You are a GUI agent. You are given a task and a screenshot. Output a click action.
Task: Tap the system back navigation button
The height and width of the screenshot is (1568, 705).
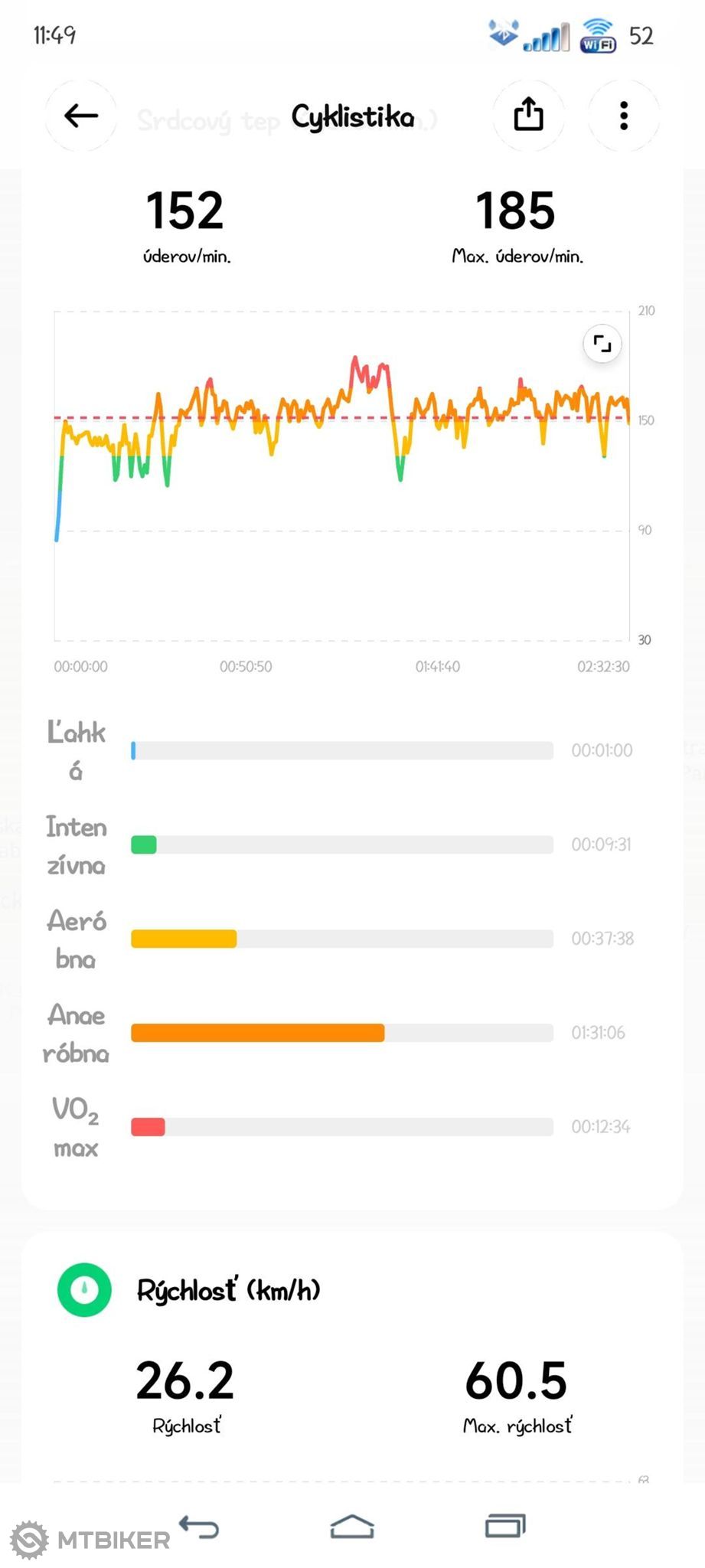point(200,1527)
